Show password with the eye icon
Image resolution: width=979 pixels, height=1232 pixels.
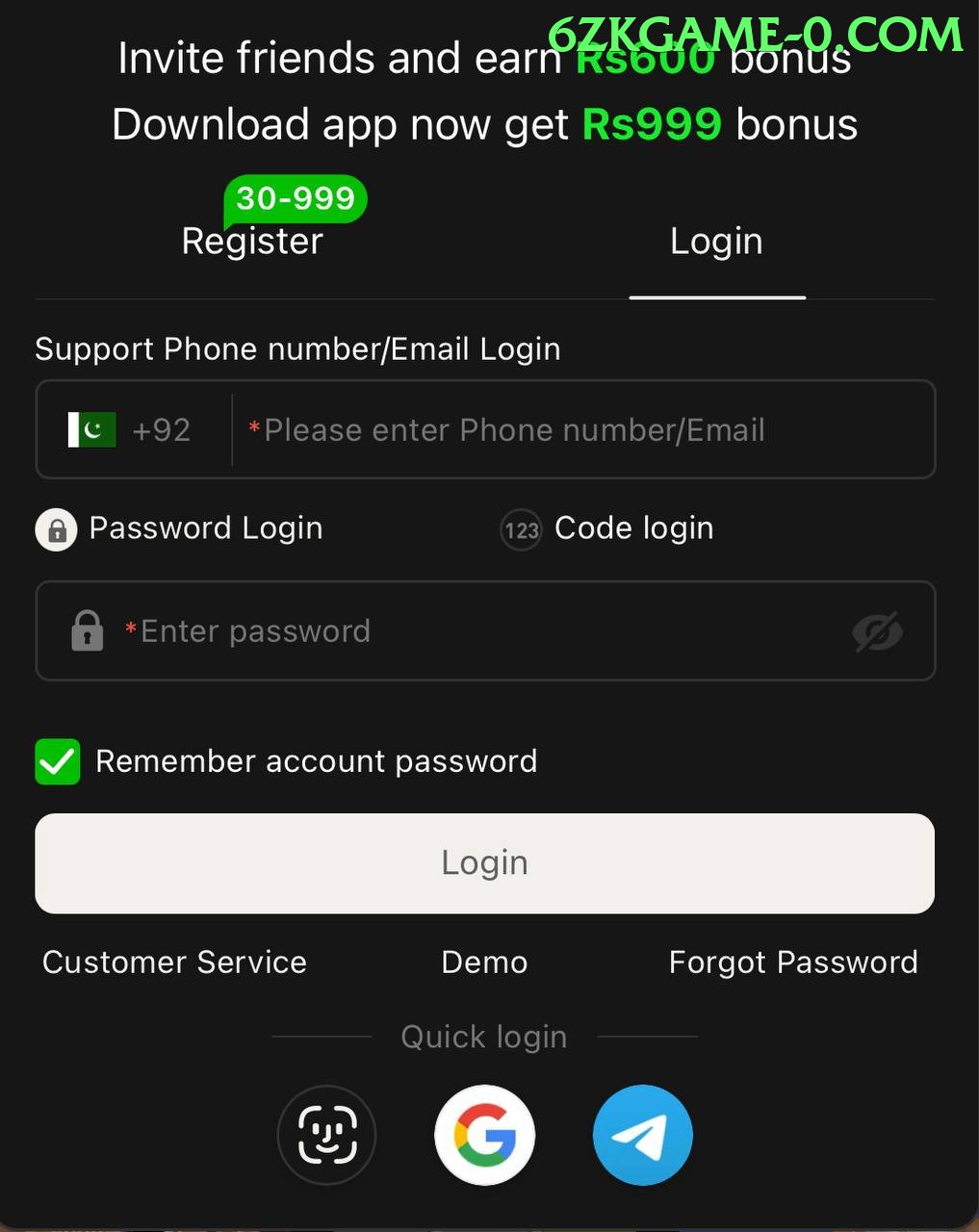(877, 631)
